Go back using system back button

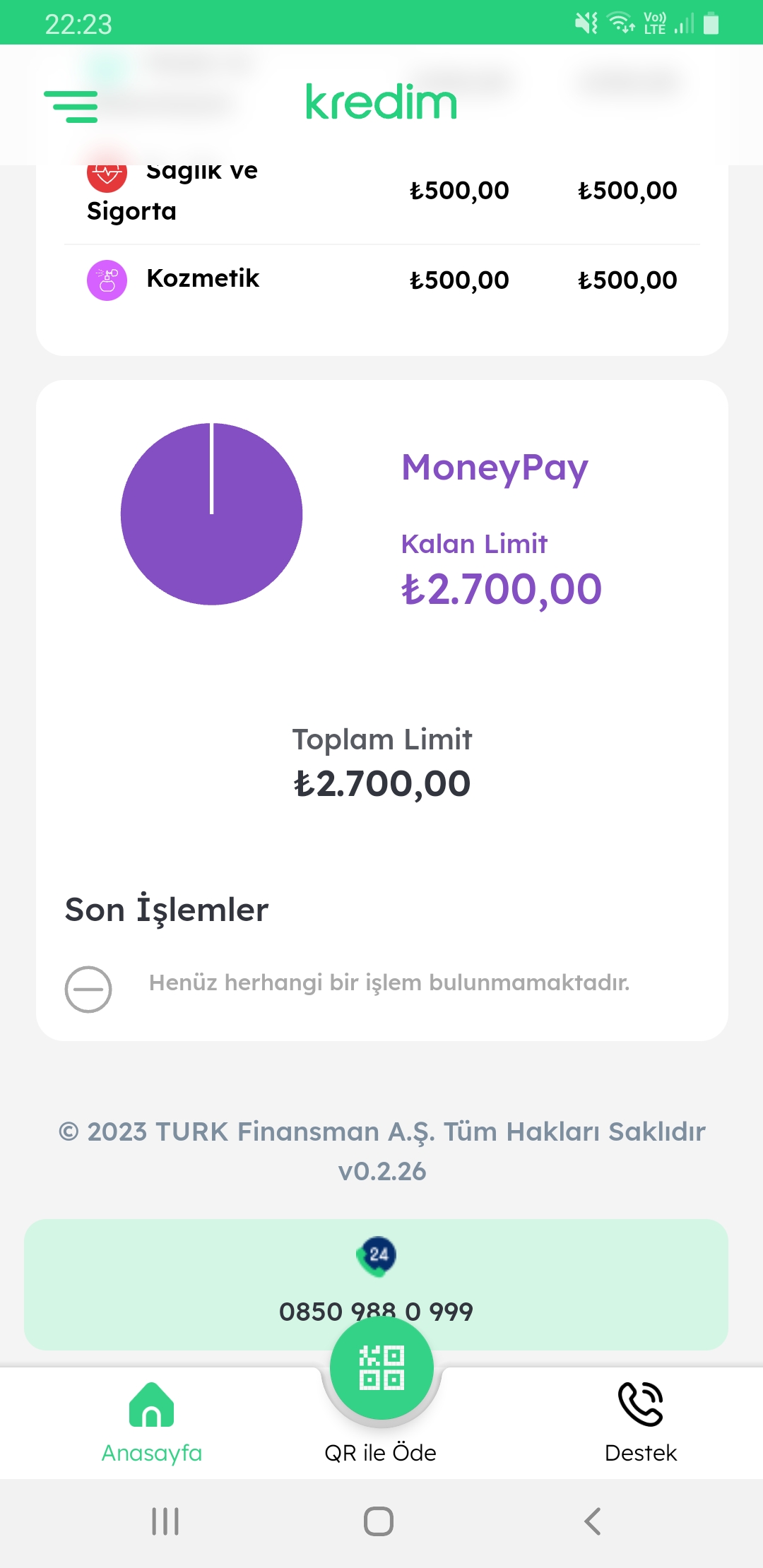point(592,1521)
